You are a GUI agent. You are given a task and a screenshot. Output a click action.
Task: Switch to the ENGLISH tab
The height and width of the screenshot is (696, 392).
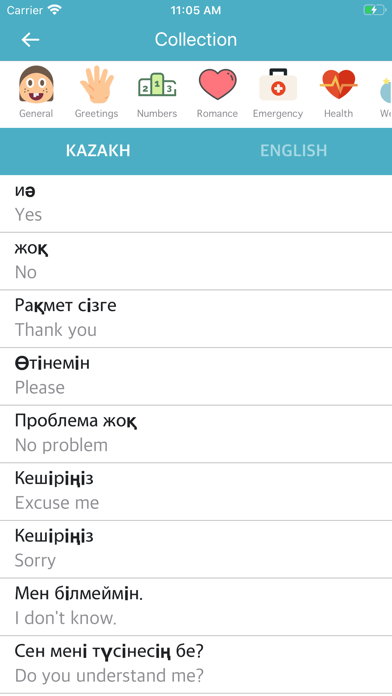click(294, 151)
